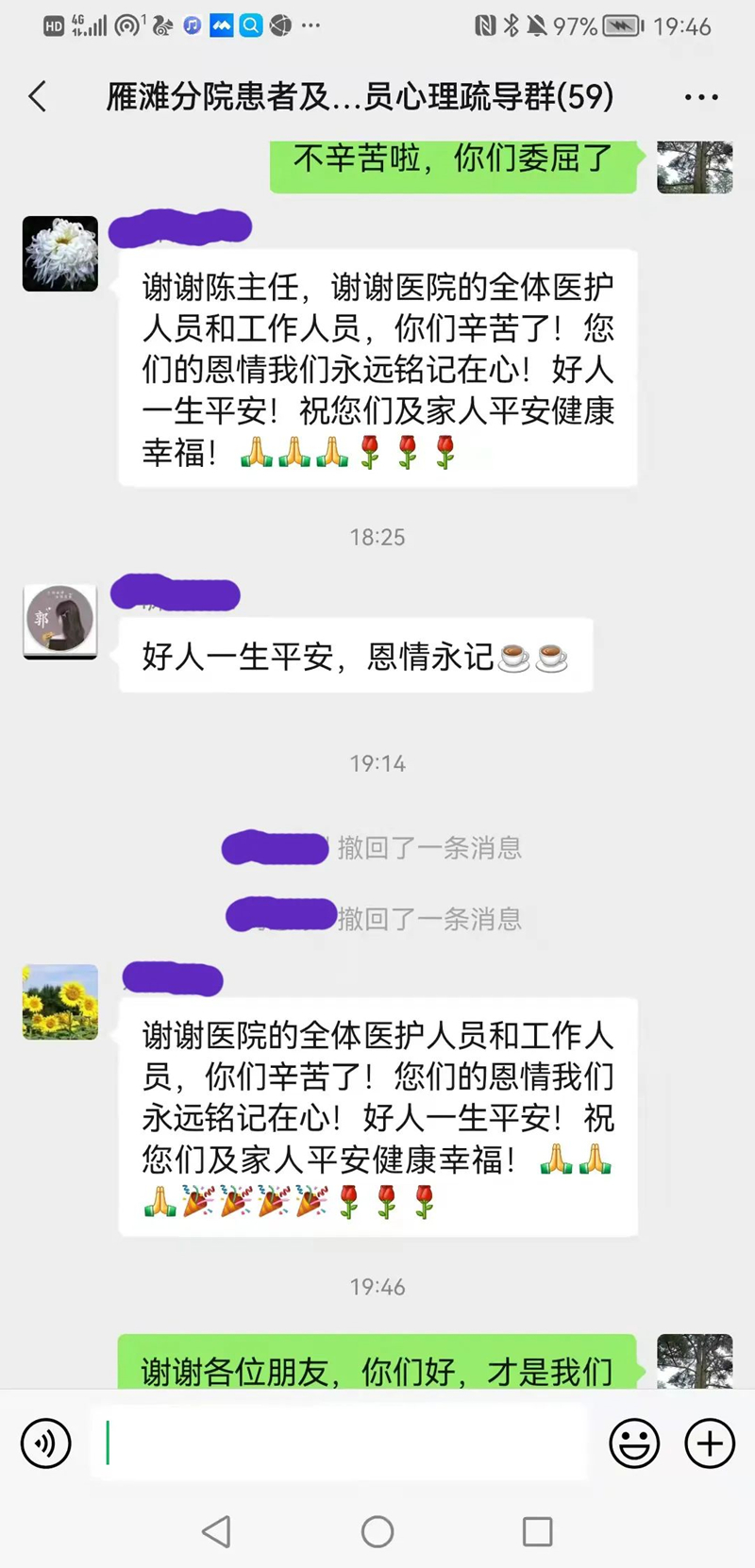Focus the message text field
Viewport: 755px width, 1568px height.
[340, 1443]
